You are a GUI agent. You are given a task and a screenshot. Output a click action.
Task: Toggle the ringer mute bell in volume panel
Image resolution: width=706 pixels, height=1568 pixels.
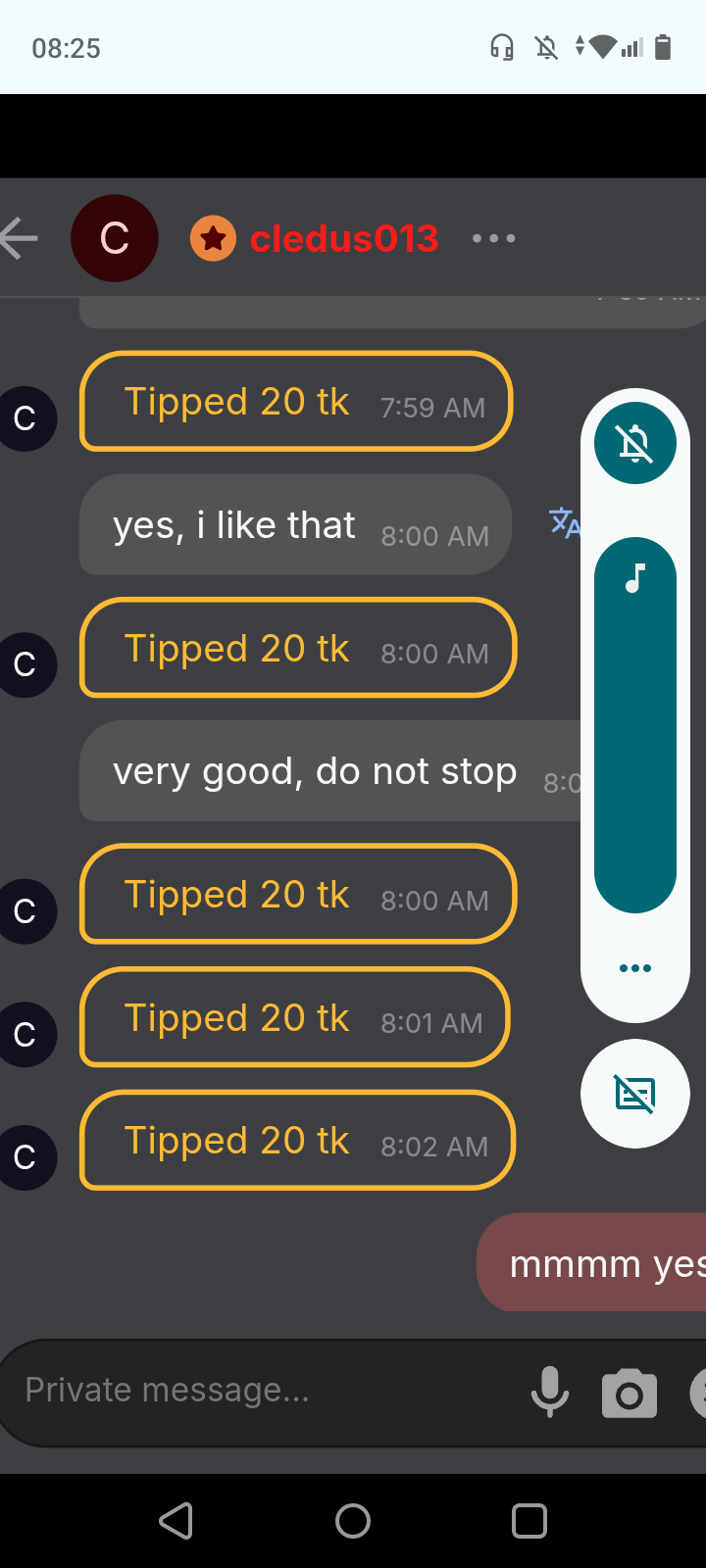tap(635, 444)
